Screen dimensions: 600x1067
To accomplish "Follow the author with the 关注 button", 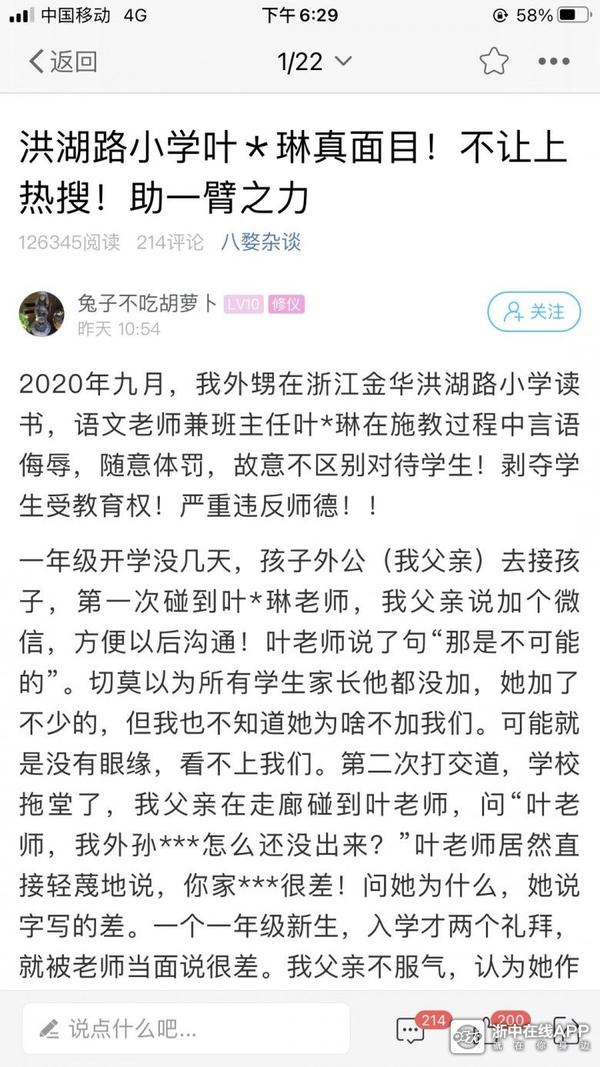I will coord(533,311).
